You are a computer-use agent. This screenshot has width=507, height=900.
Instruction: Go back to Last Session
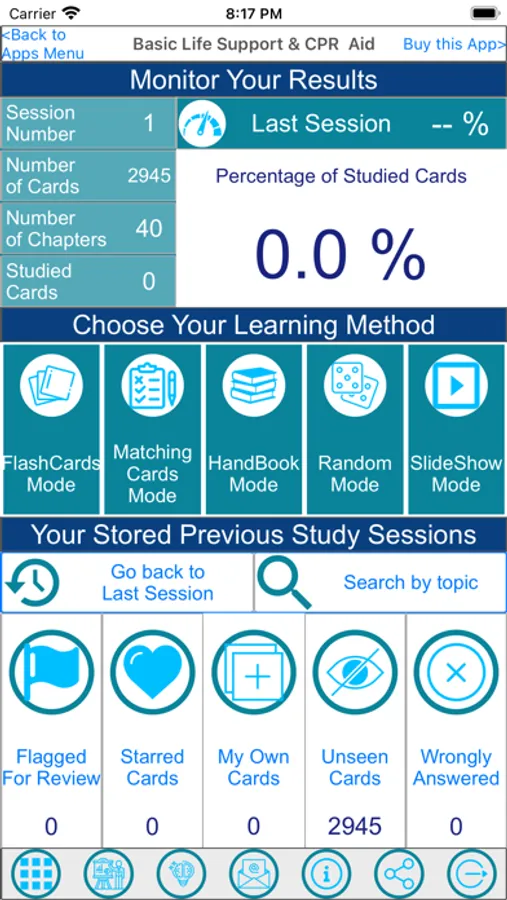pos(127,583)
